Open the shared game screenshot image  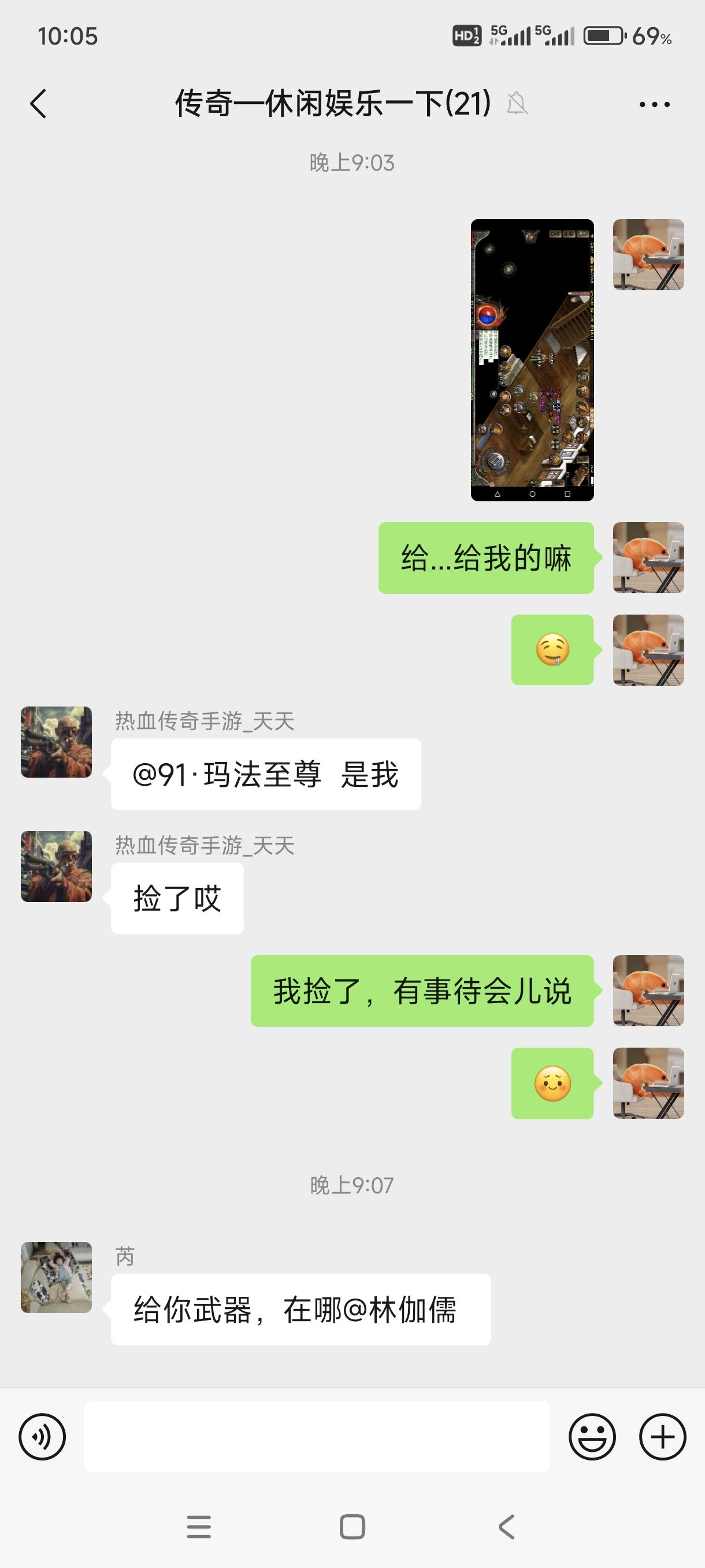[532, 360]
